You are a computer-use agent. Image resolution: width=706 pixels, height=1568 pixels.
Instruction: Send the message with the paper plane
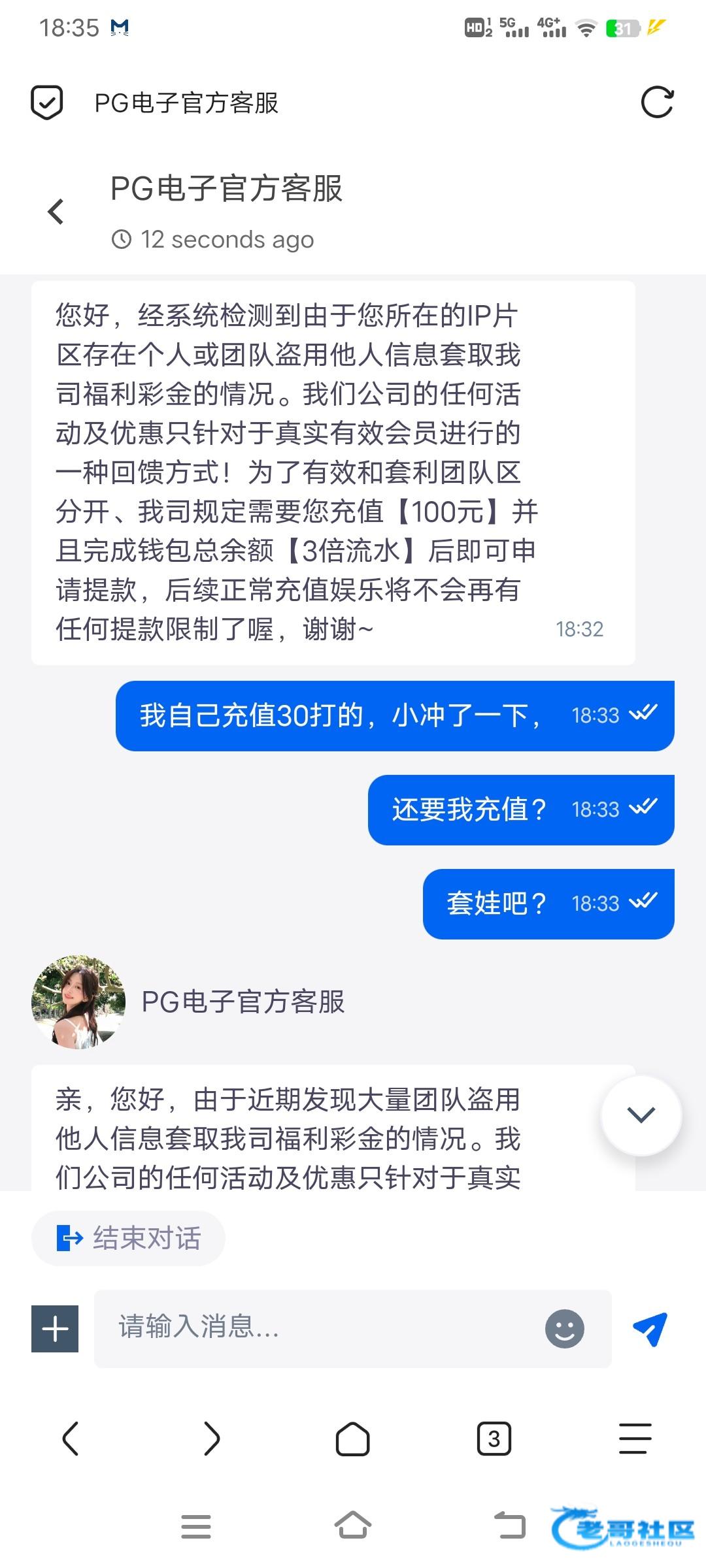click(650, 1328)
